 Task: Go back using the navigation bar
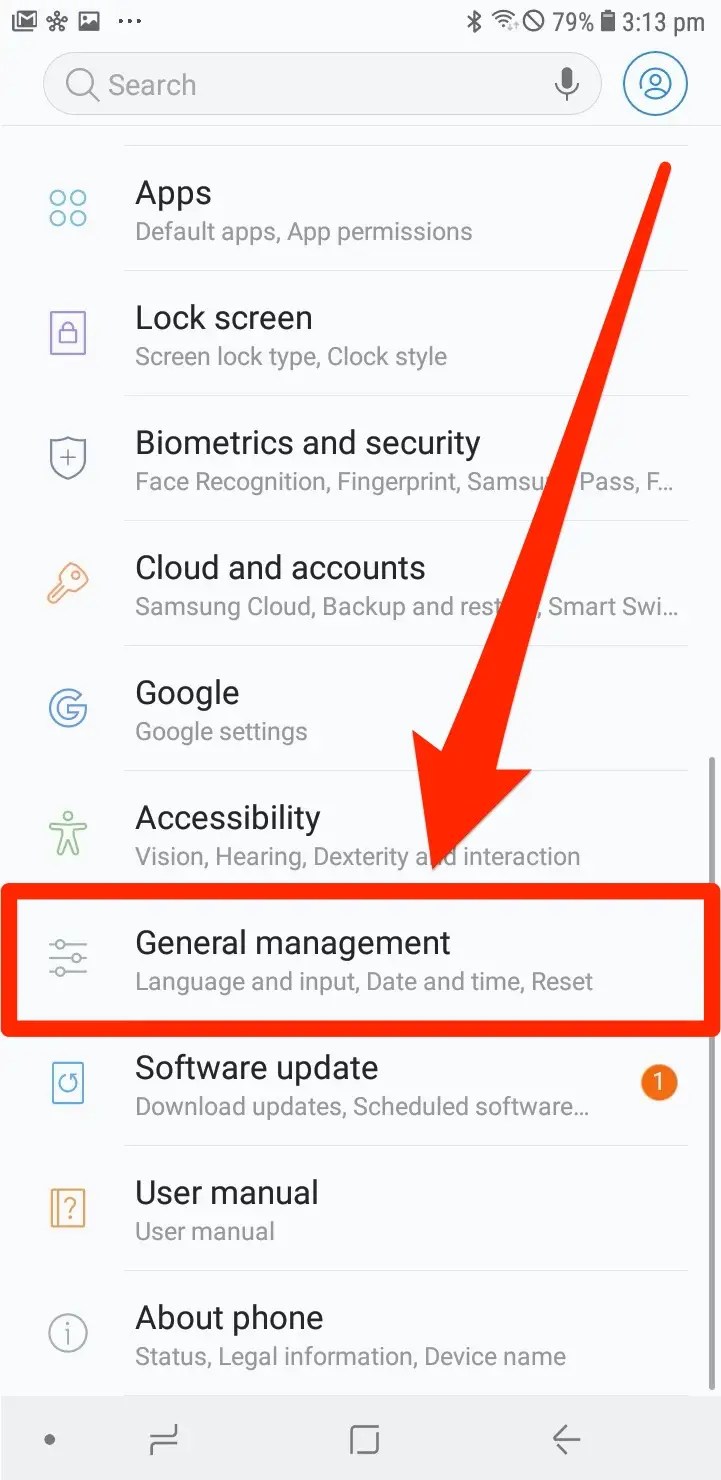[x=566, y=1440]
